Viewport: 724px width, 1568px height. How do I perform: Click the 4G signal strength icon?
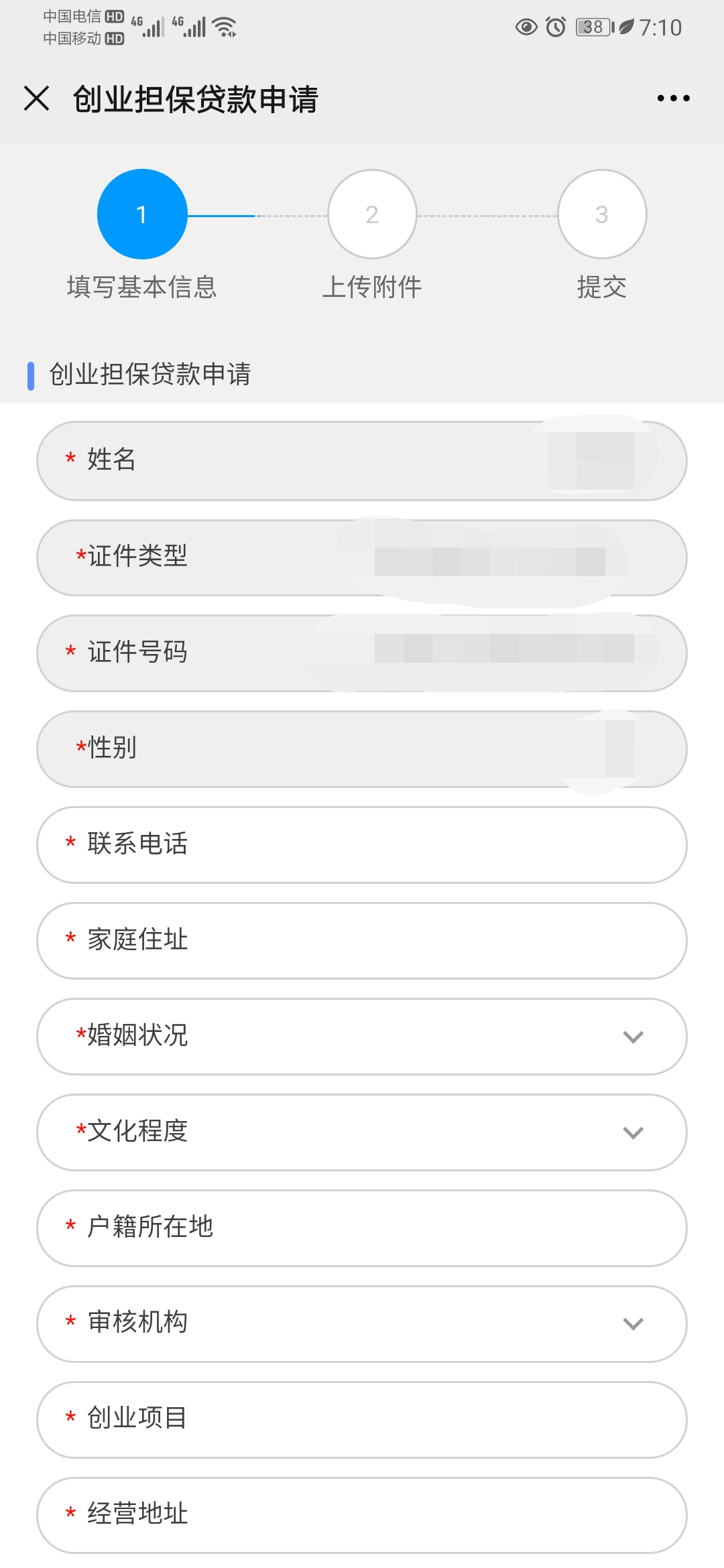click(154, 25)
